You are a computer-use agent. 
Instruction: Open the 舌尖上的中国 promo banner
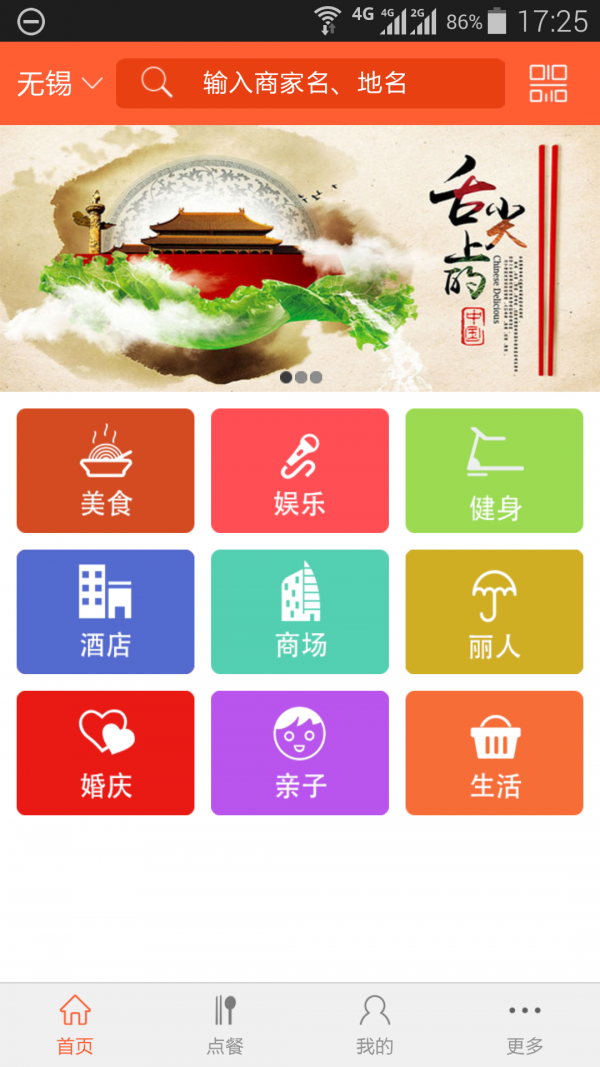(300, 259)
